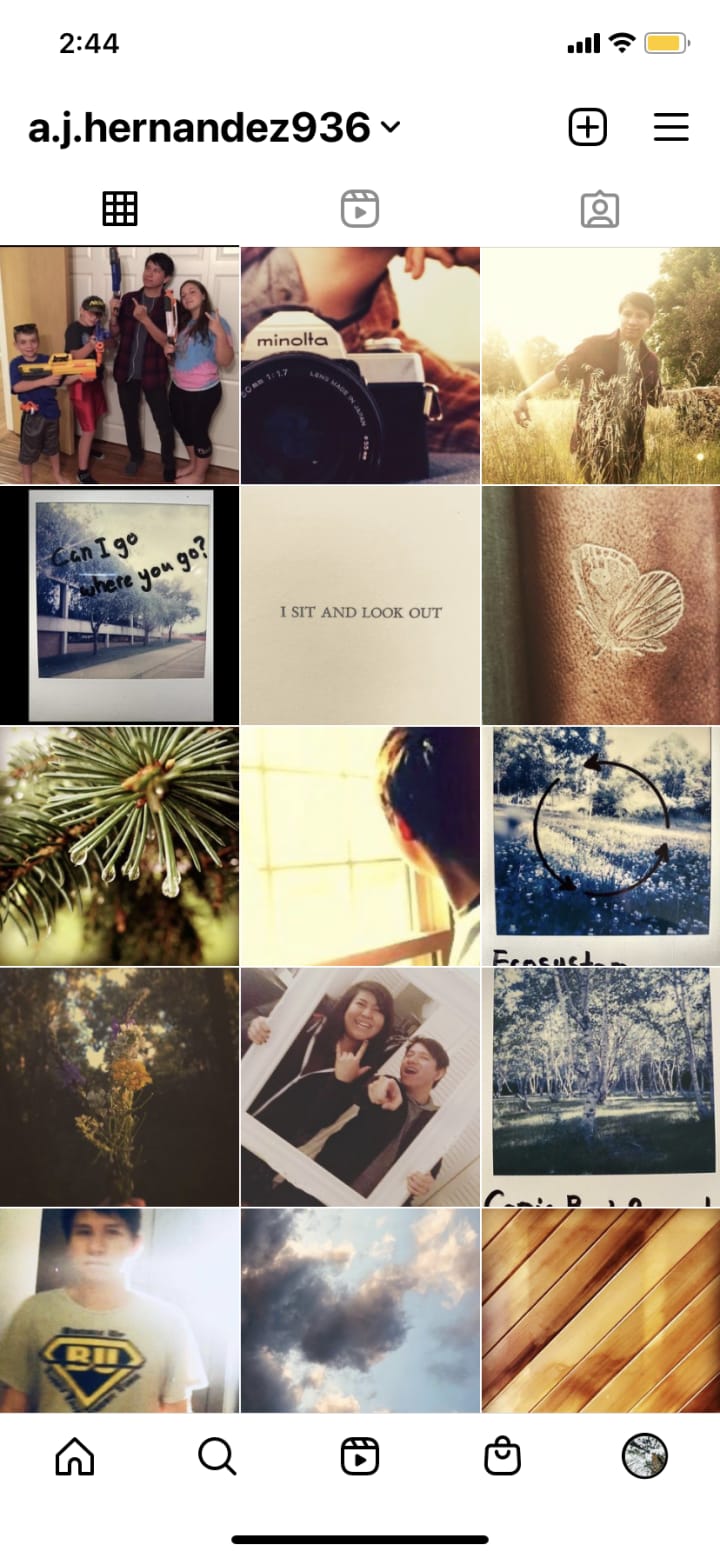Open the circular arrows Ecosystem post
Viewport: 720px width, 1558px height.
point(600,845)
